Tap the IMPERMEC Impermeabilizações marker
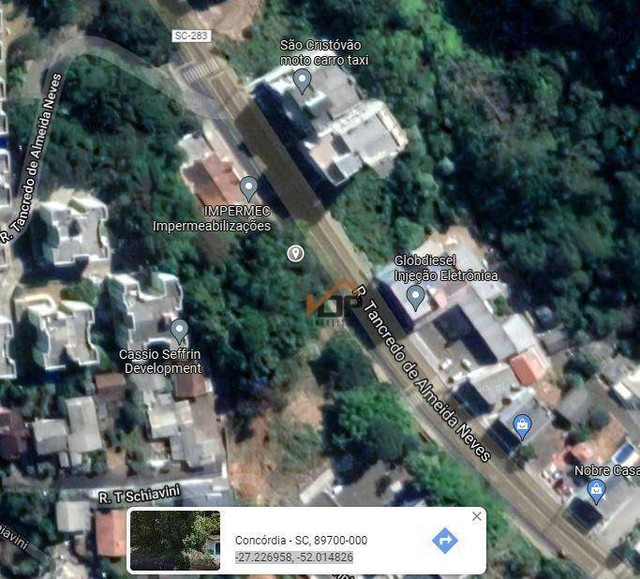640x579 pixels. click(x=249, y=188)
